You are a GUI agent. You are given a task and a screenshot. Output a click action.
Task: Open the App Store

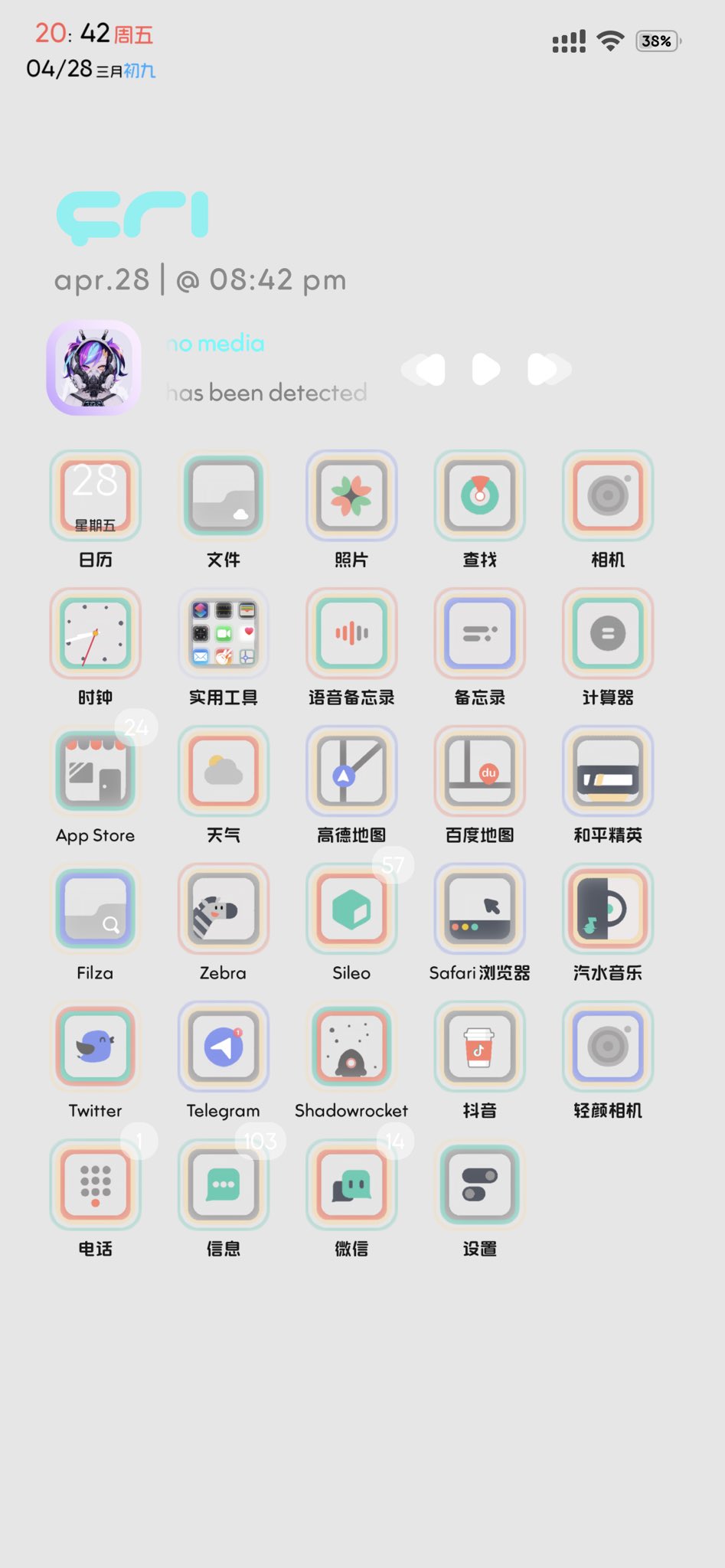[95, 771]
